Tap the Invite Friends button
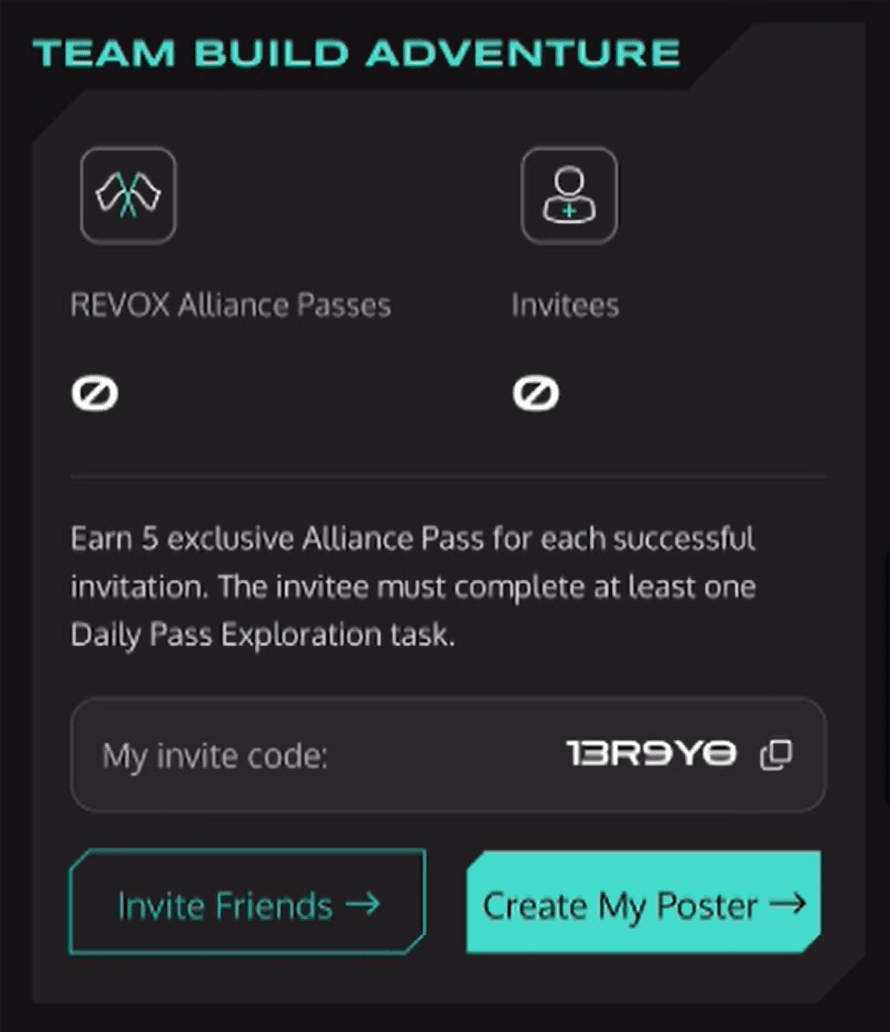The height and width of the screenshot is (1032, 890). pyautogui.click(x=248, y=904)
